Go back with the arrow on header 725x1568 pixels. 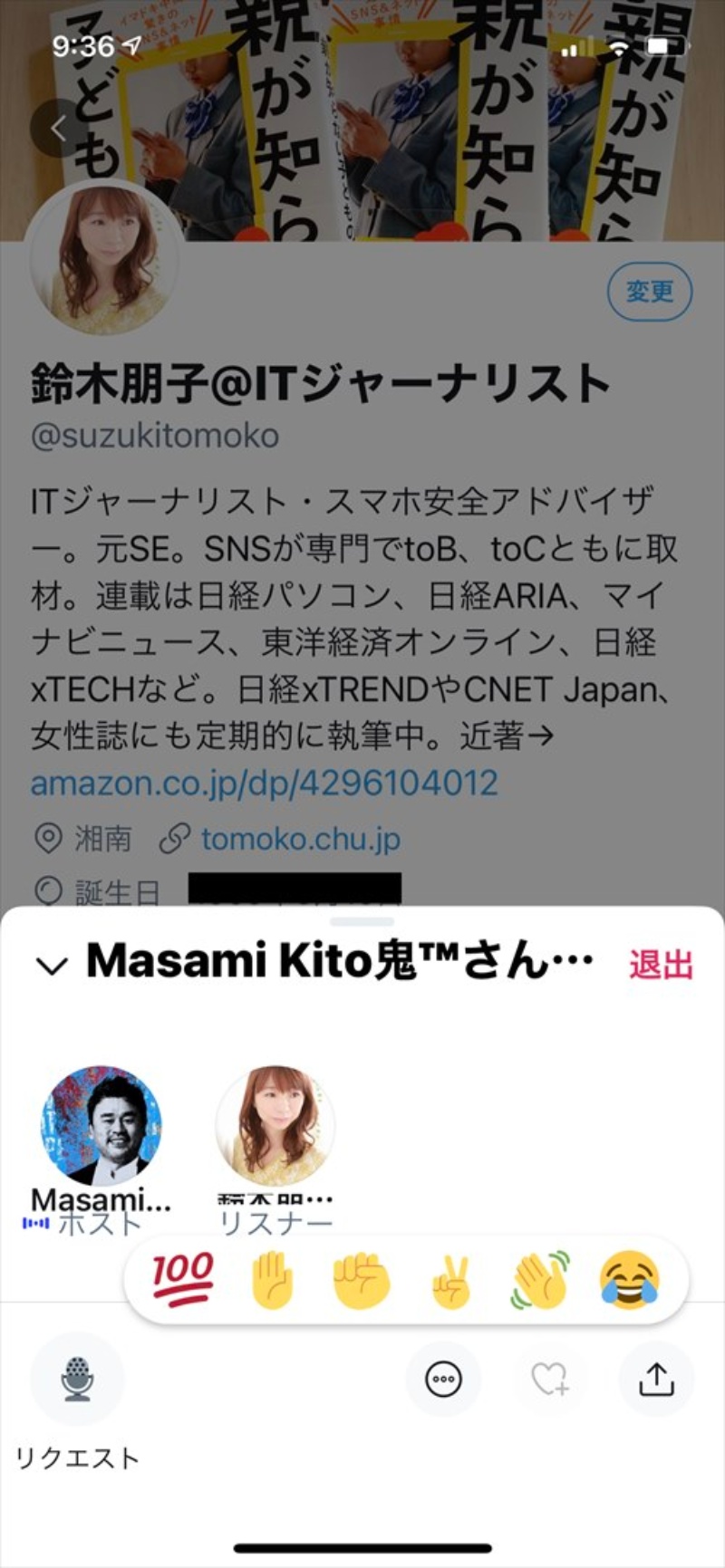[59, 129]
